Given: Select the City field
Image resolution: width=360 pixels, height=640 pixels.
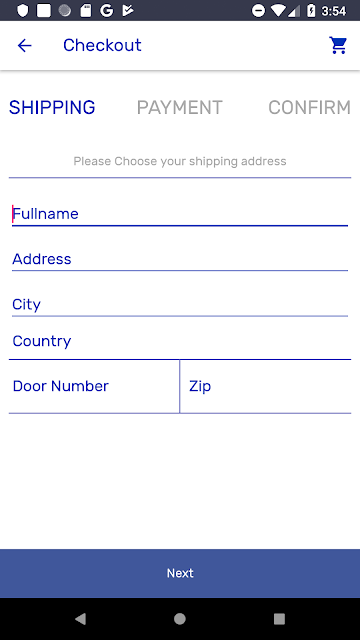Looking at the screenshot, I should pyautogui.click(x=180, y=304).
